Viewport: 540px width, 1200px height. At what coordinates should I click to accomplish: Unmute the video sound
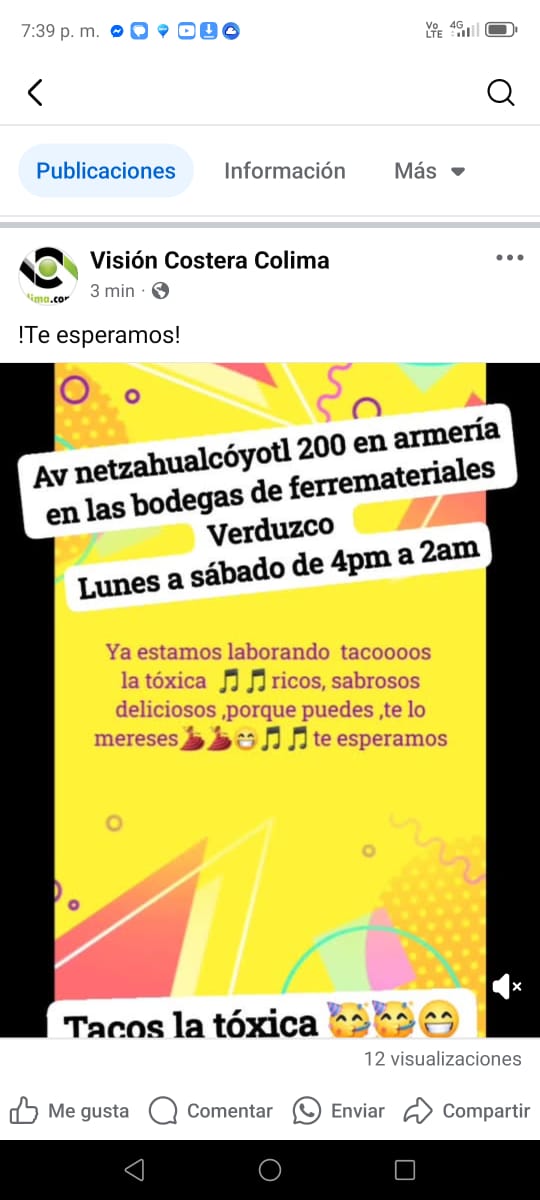(x=507, y=987)
